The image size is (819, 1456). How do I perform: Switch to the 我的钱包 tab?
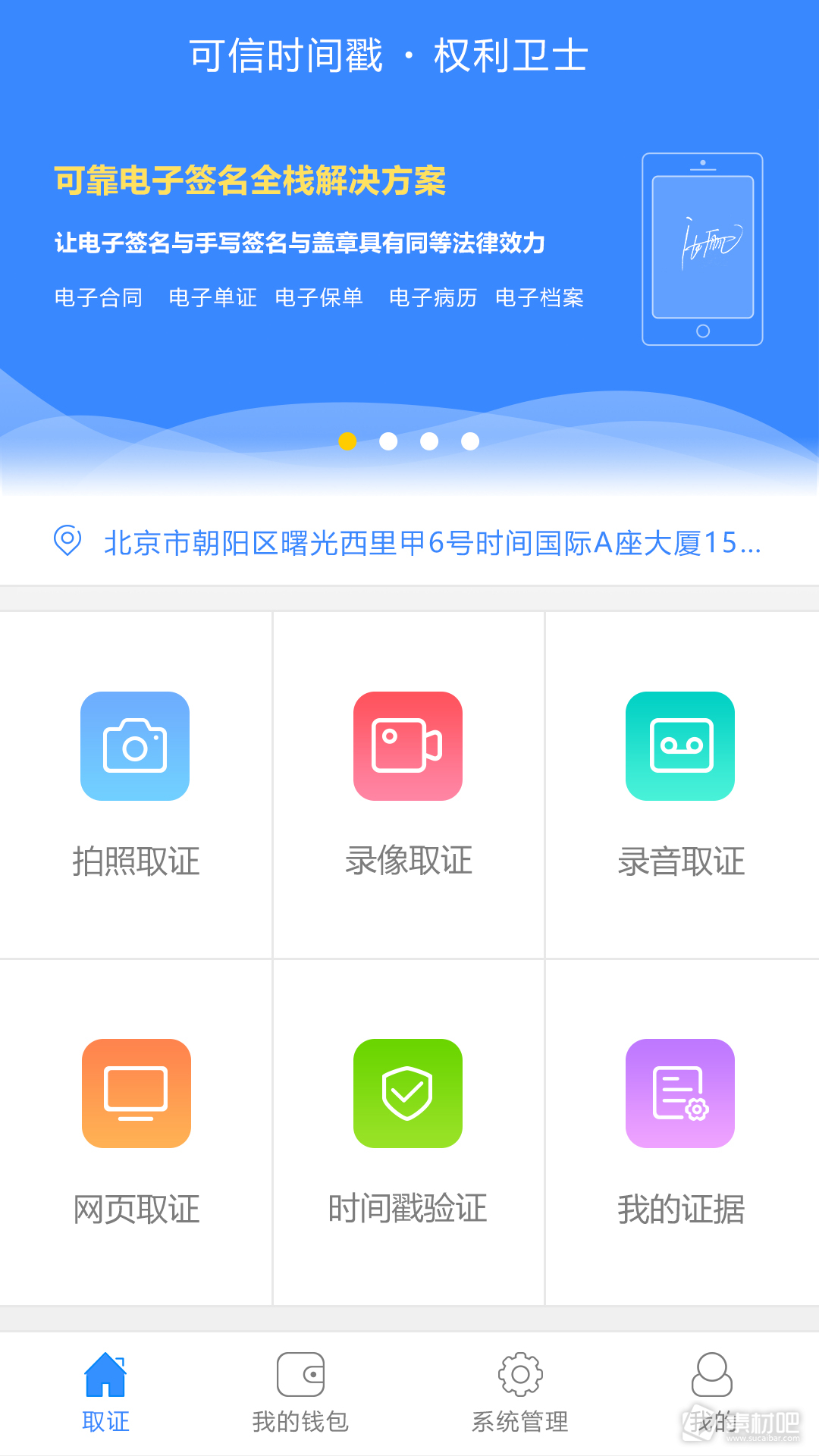tap(300, 1394)
